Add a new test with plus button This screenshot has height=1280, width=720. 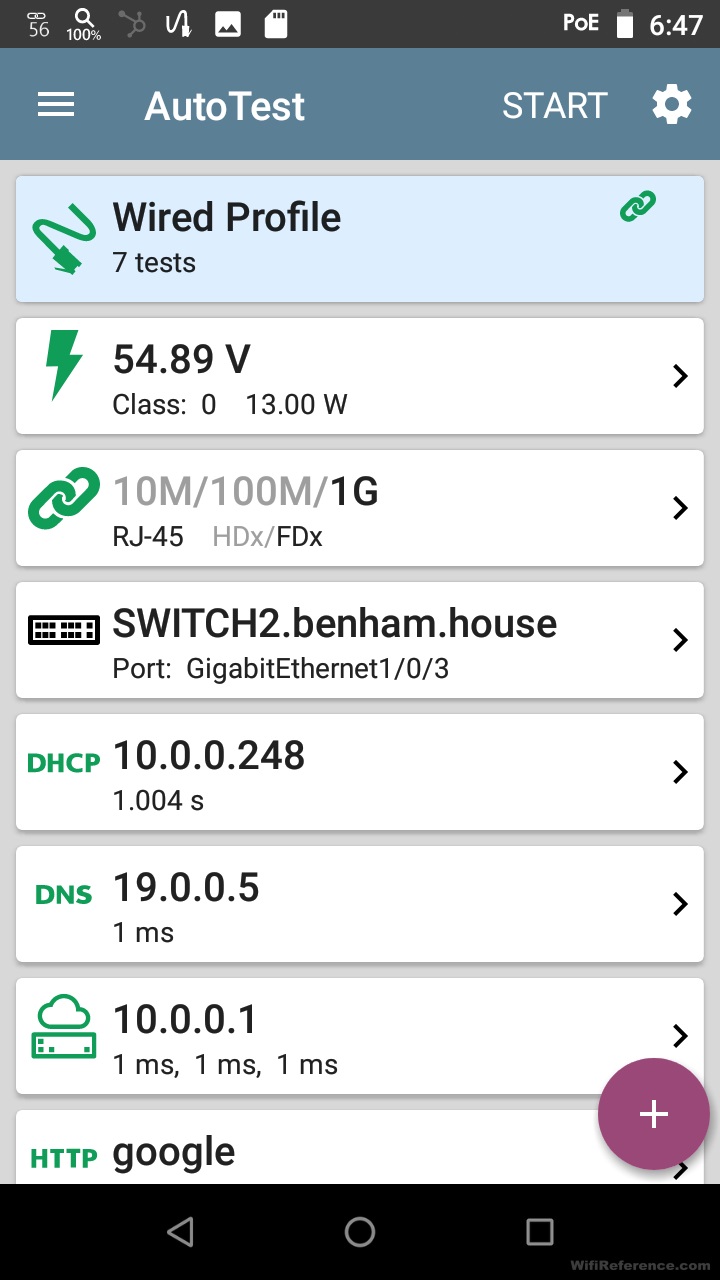pyautogui.click(x=653, y=1114)
